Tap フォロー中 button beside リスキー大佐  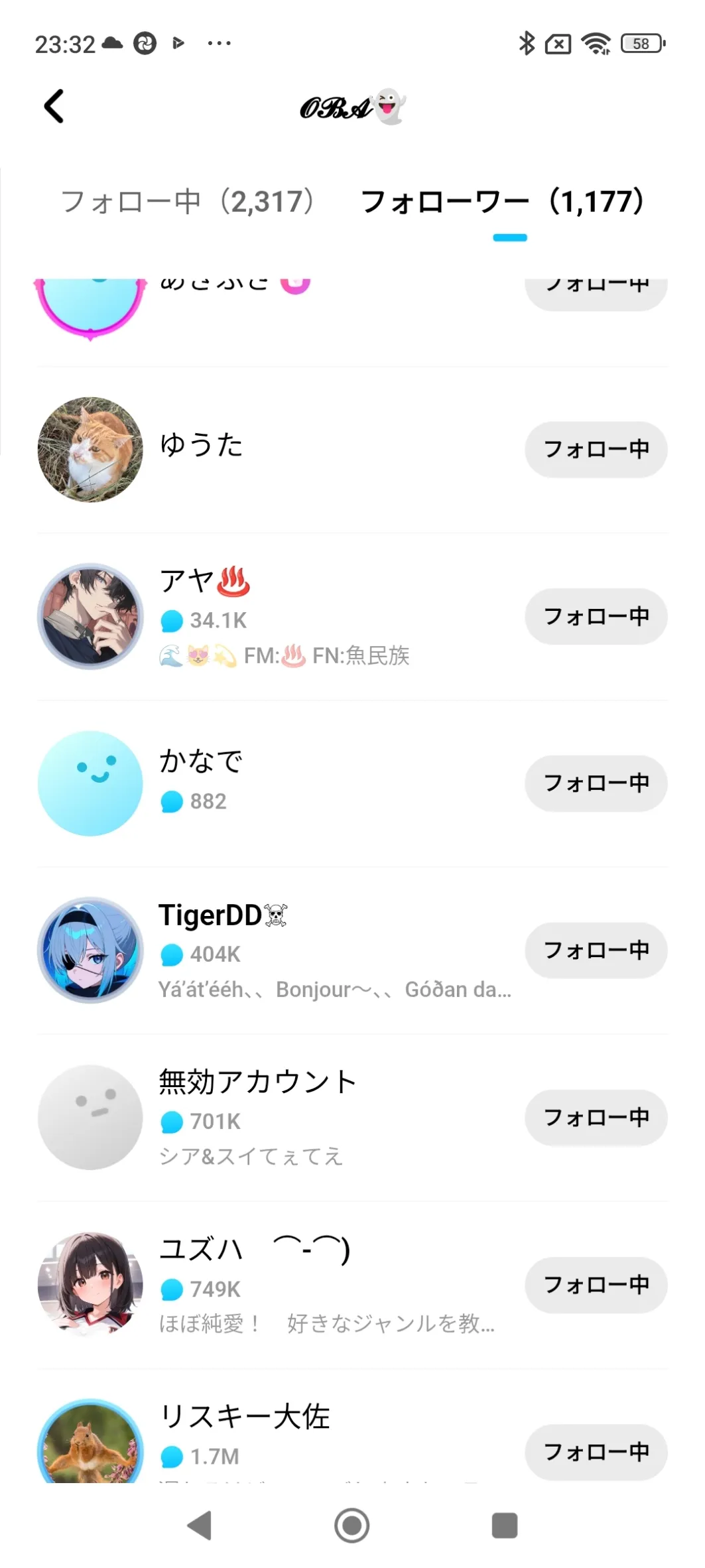pyautogui.click(x=596, y=1452)
